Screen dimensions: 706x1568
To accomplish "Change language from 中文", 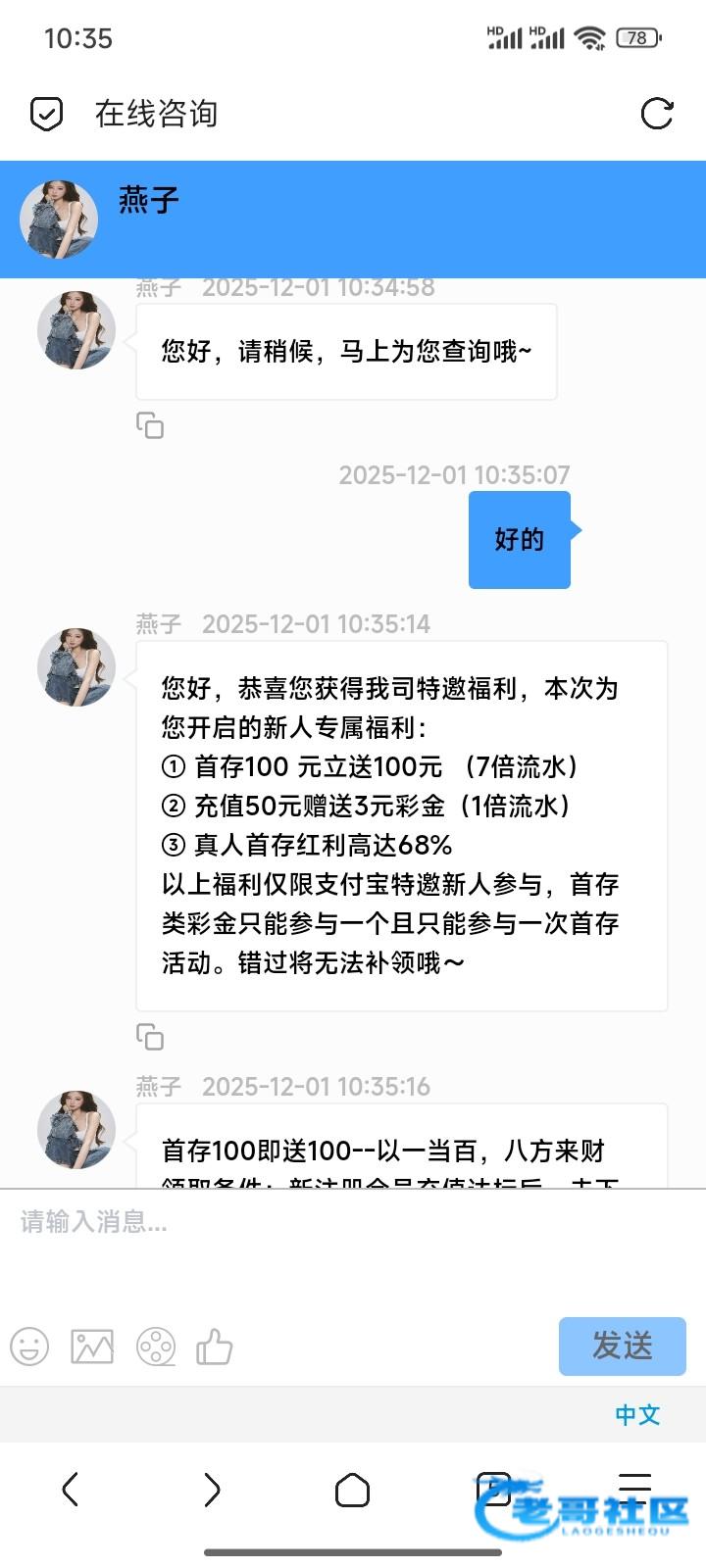I will pyautogui.click(x=637, y=1414).
